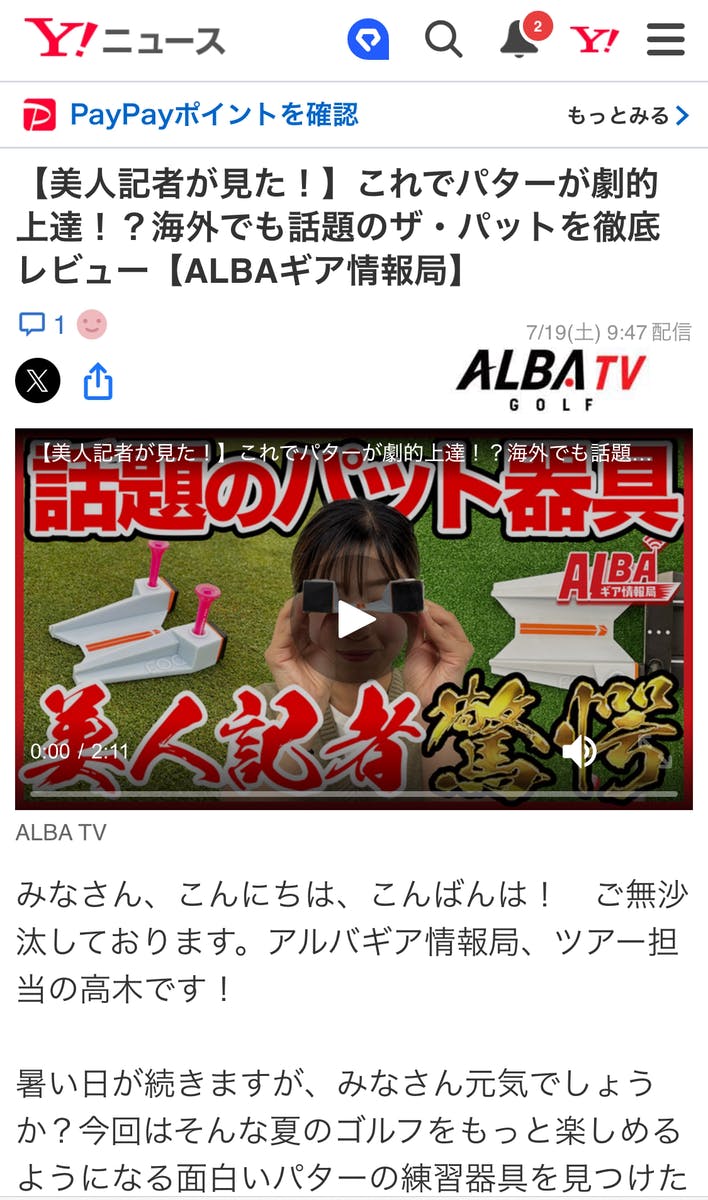Viewport: 708px width, 1200px height.
Task: React with the smiley face icon
Action: pos(91,325)
